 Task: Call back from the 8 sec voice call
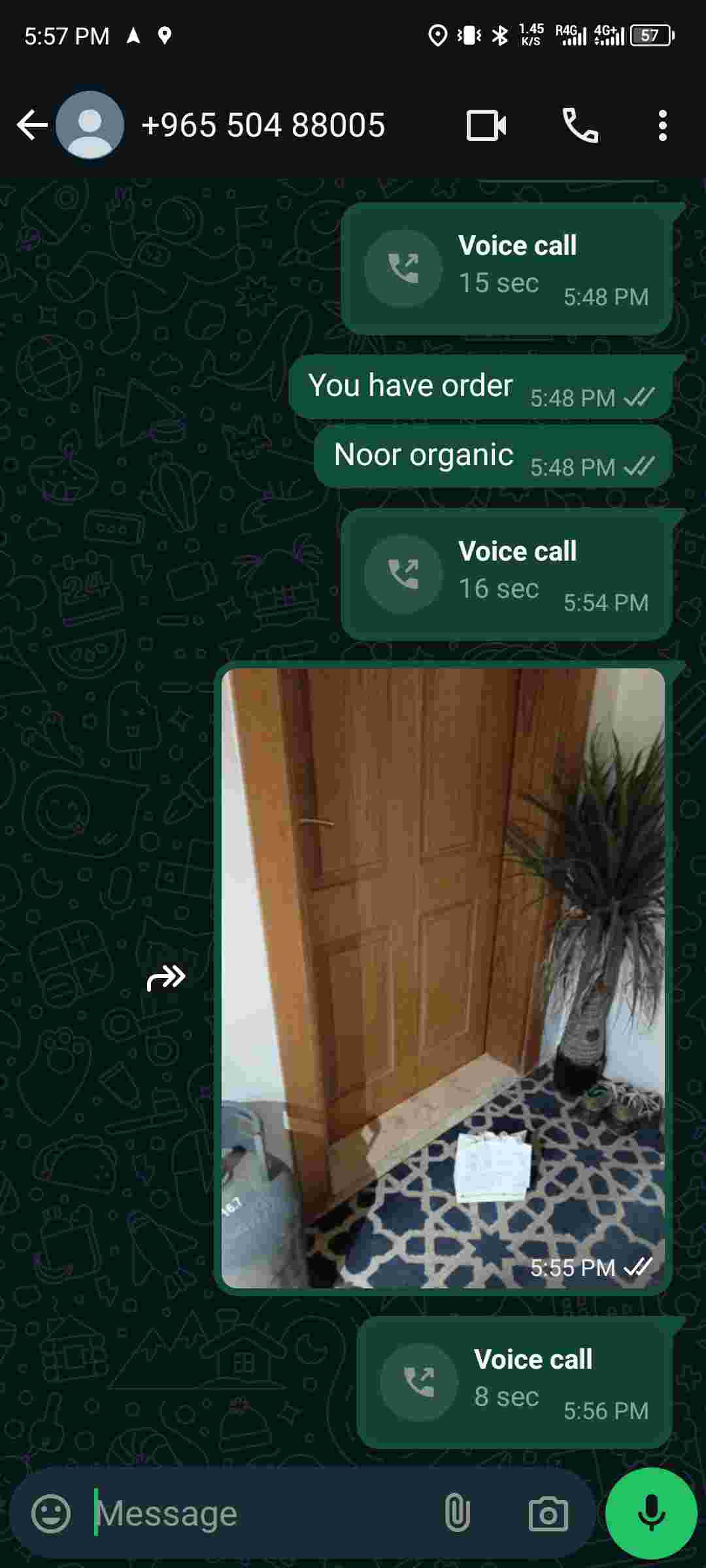(419, 1382)
